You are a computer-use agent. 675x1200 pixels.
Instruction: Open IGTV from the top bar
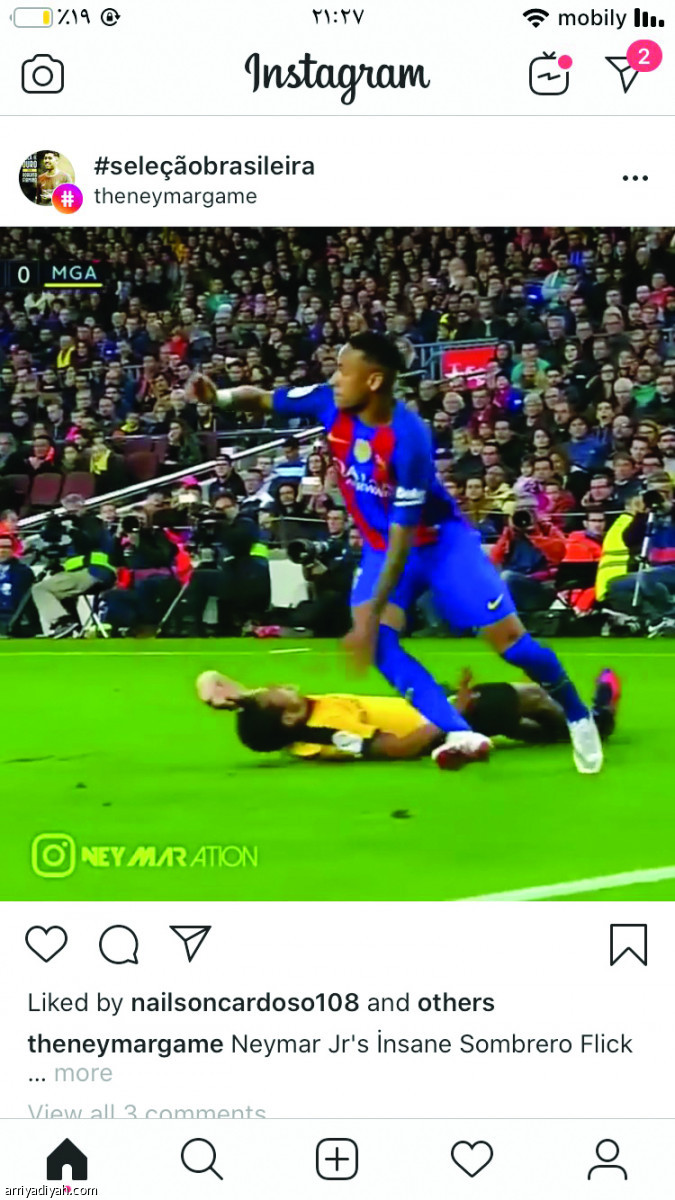tap(549, 75)
